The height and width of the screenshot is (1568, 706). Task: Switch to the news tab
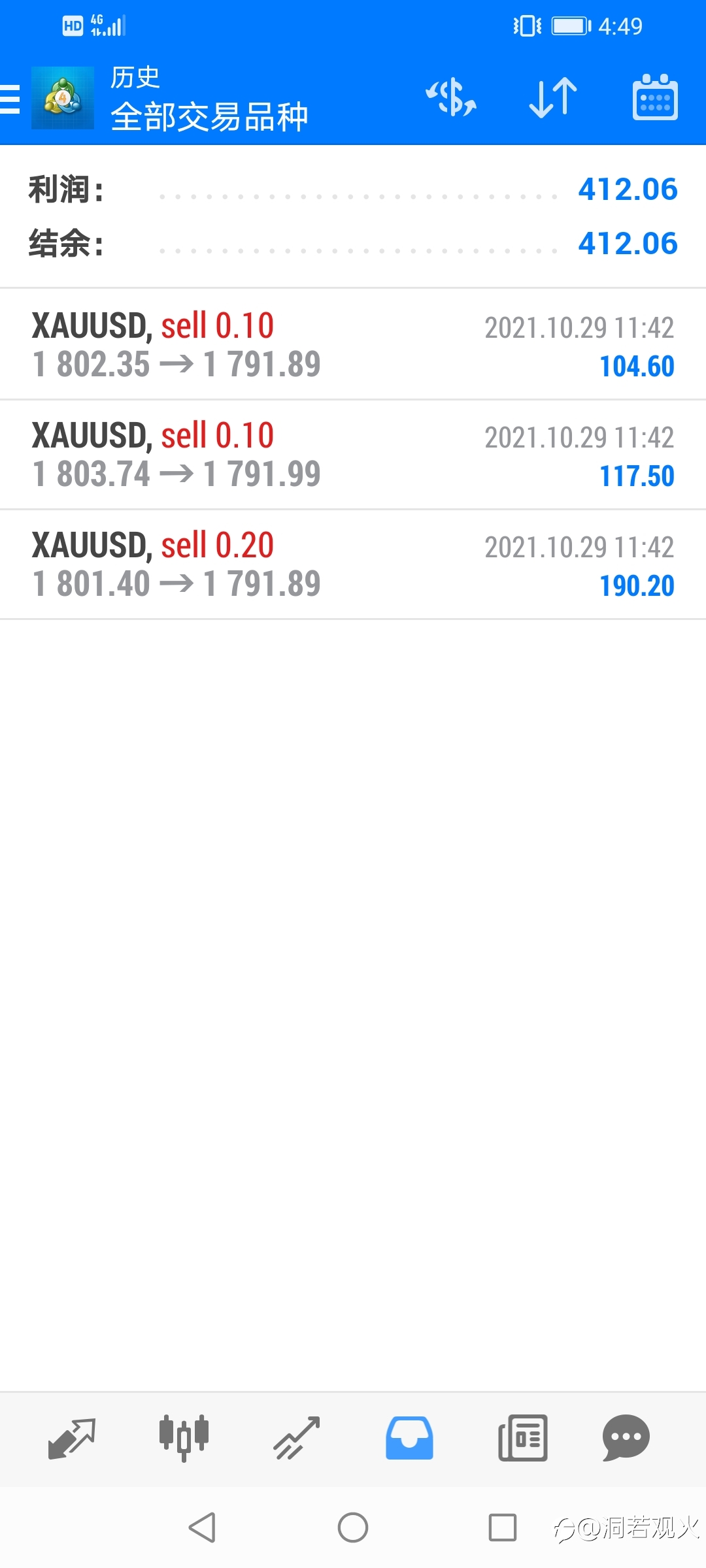pyautogui.click(x=522, y=1438)
